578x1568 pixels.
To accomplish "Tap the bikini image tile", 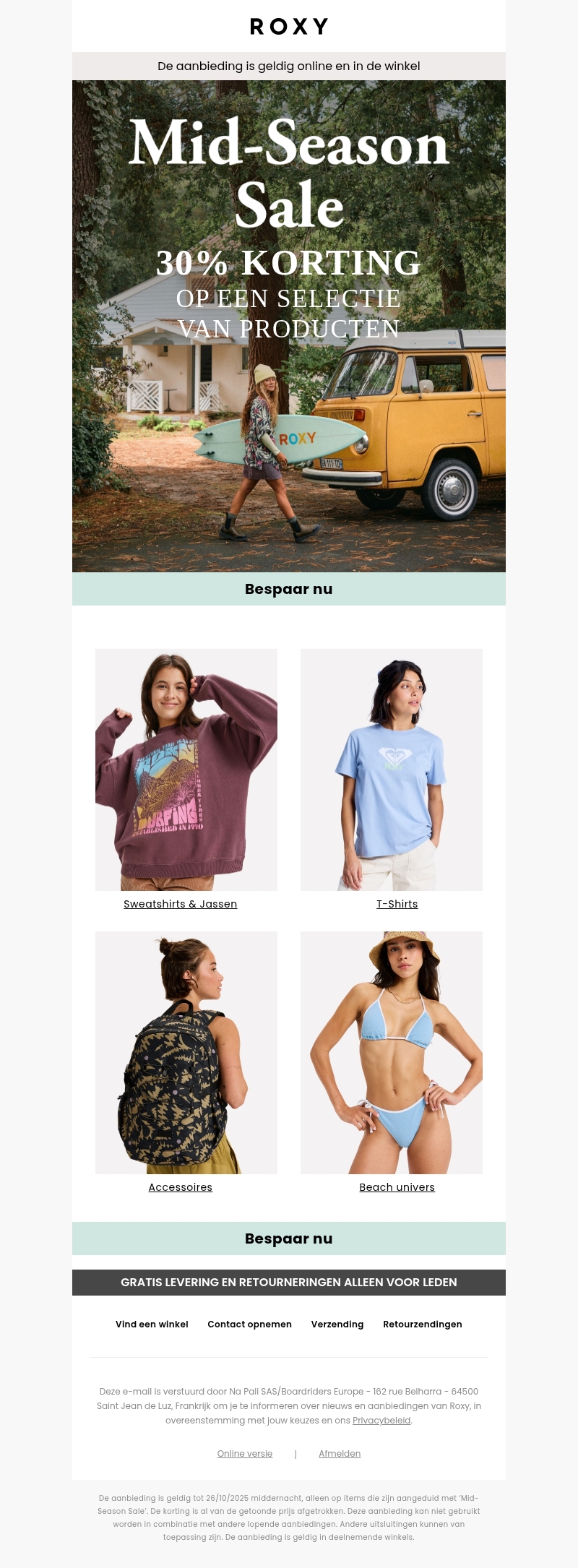I will pyautogui.click(x=392, y=1053).
